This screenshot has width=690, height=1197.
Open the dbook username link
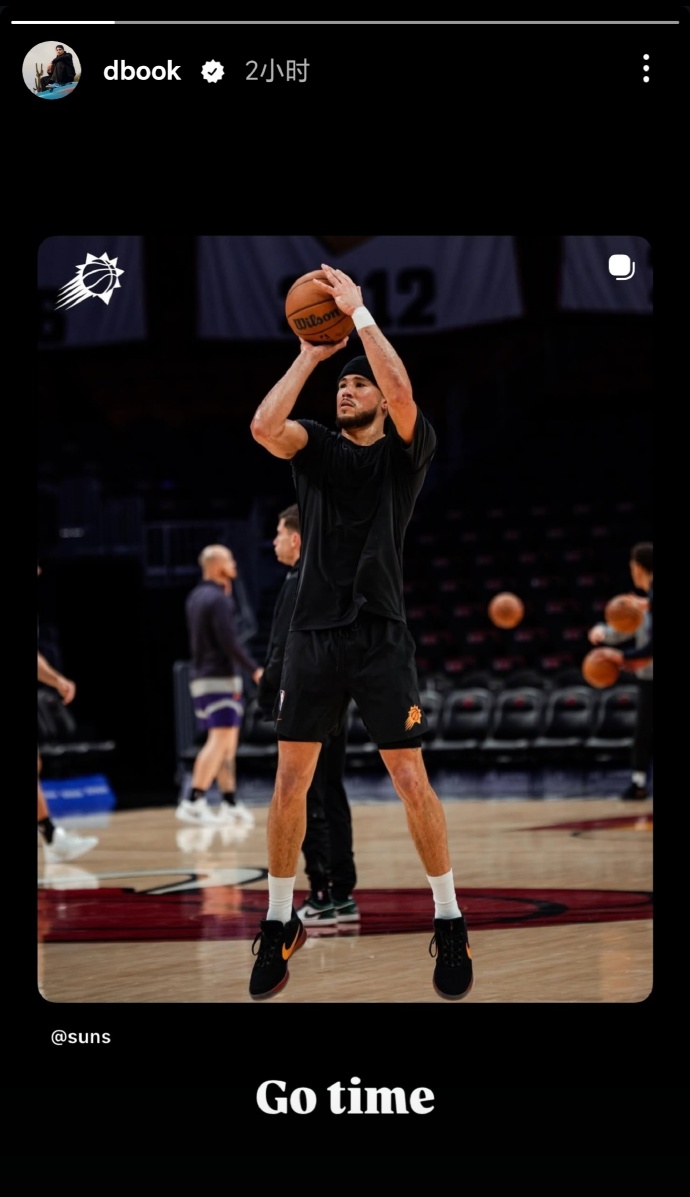[x=142, y=71]
